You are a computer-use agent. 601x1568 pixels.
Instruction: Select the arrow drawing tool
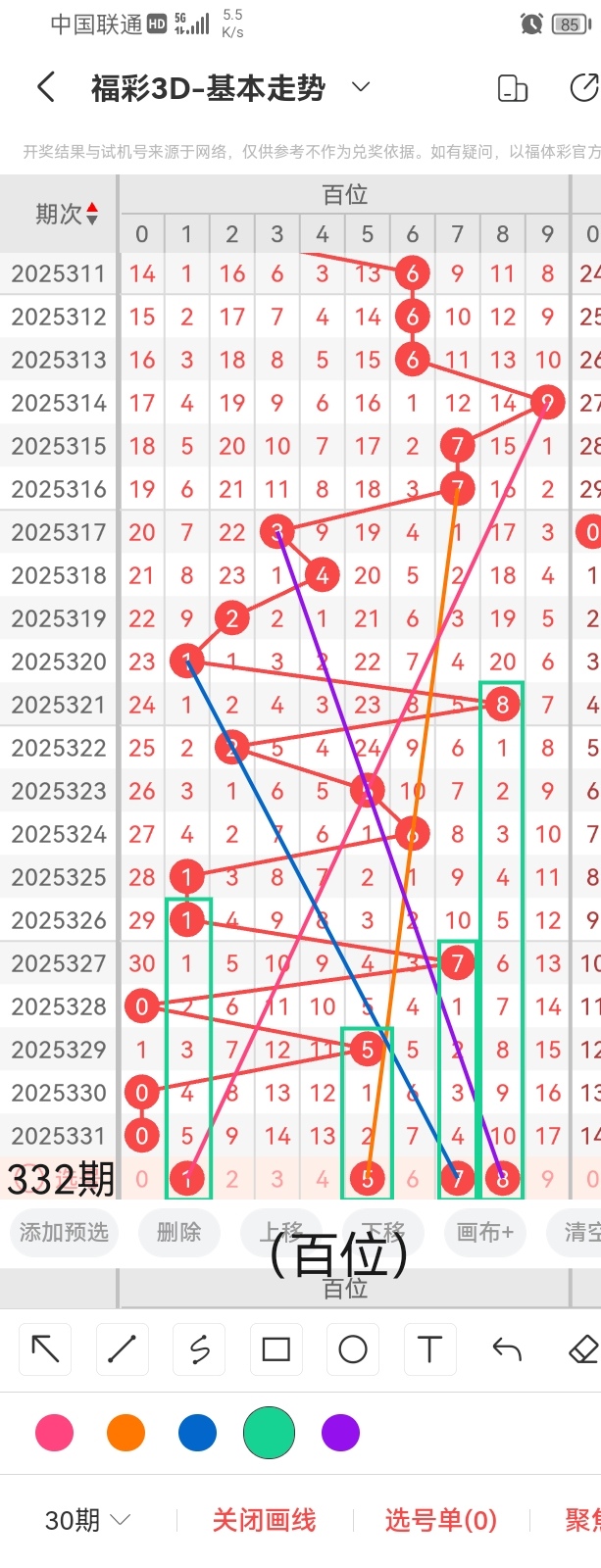46,1349
